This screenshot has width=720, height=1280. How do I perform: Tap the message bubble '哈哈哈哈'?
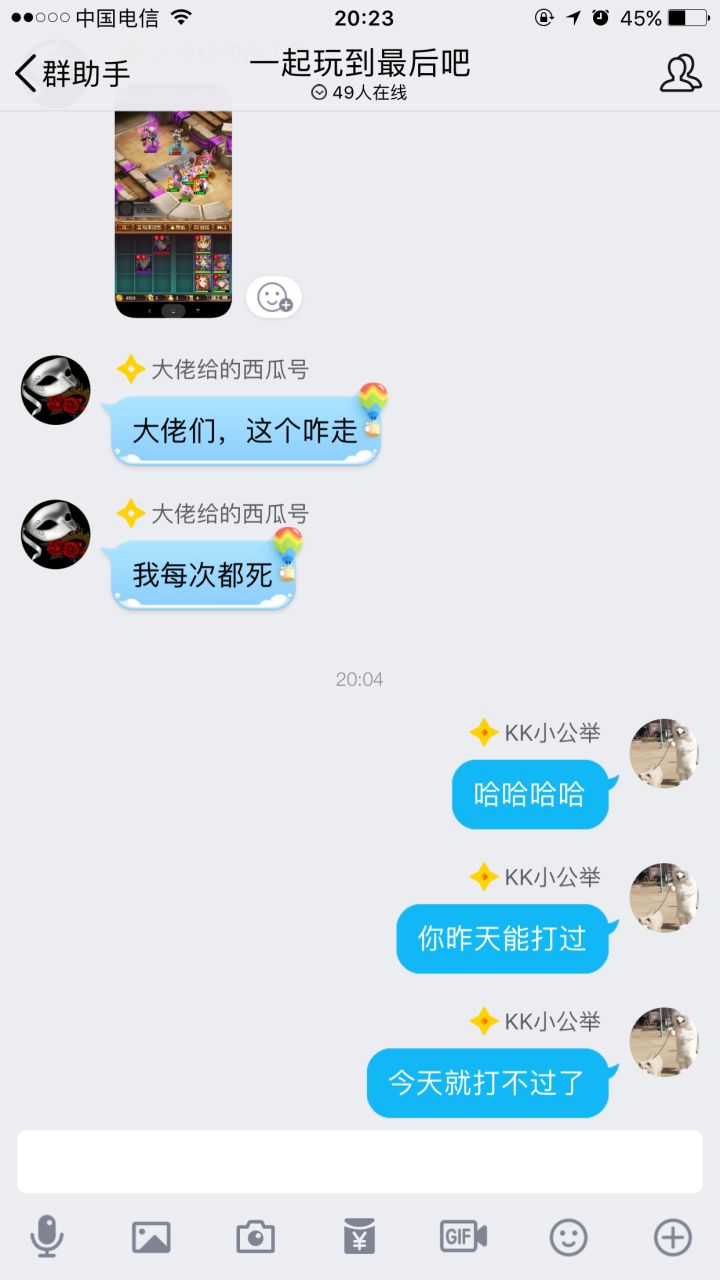click(x=531, y=794)
